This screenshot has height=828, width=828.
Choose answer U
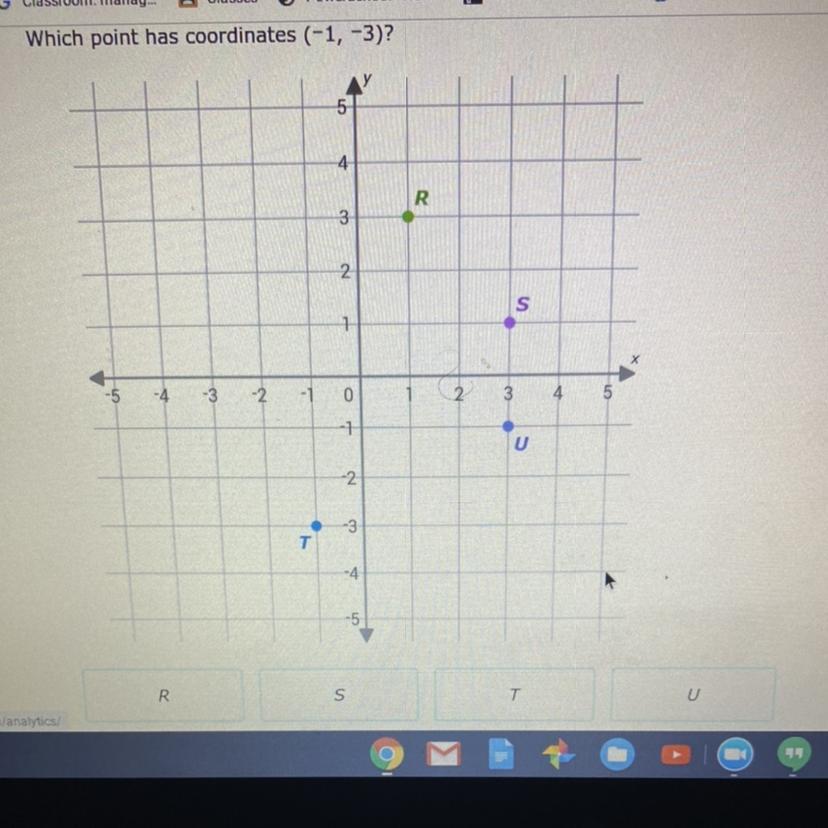[693, 695]
